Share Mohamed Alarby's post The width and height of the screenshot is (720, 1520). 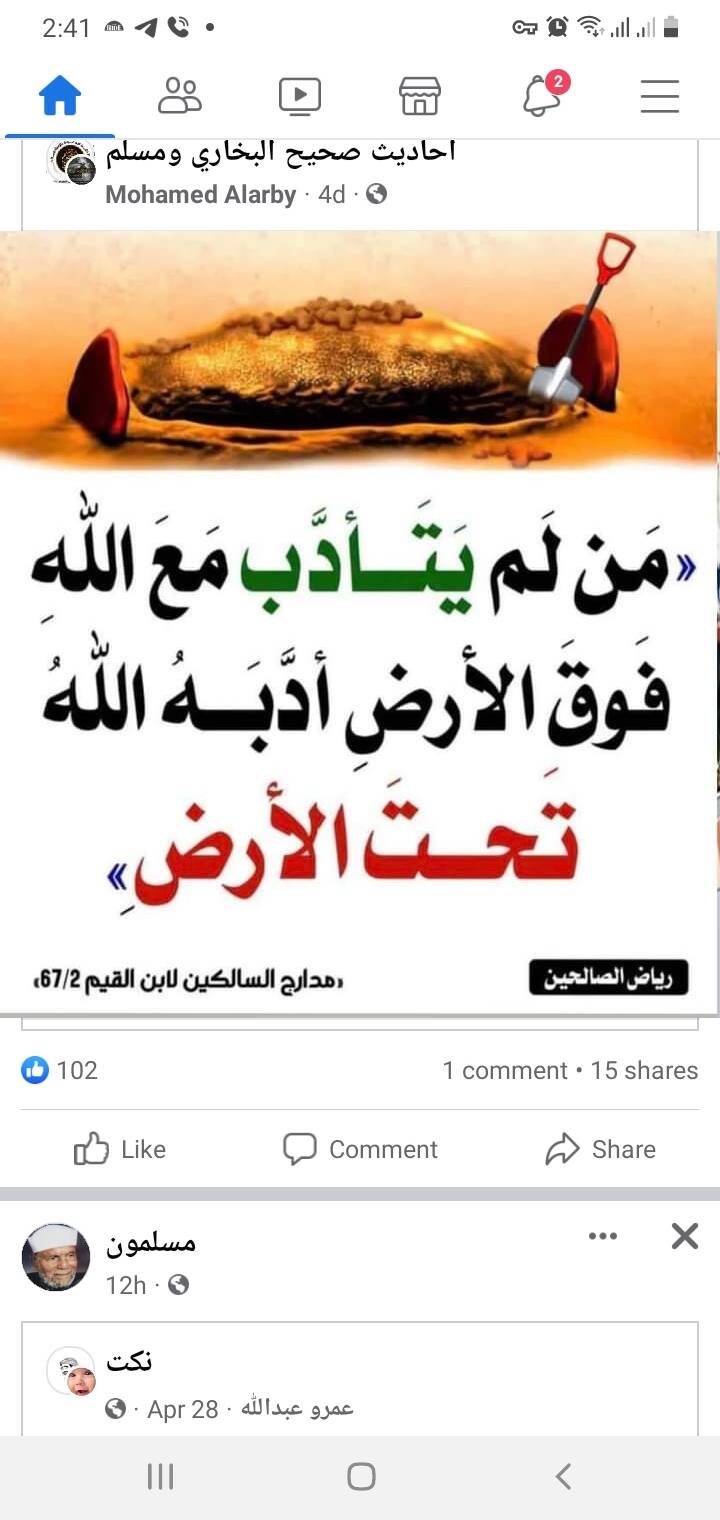(x=600, y=1149)
